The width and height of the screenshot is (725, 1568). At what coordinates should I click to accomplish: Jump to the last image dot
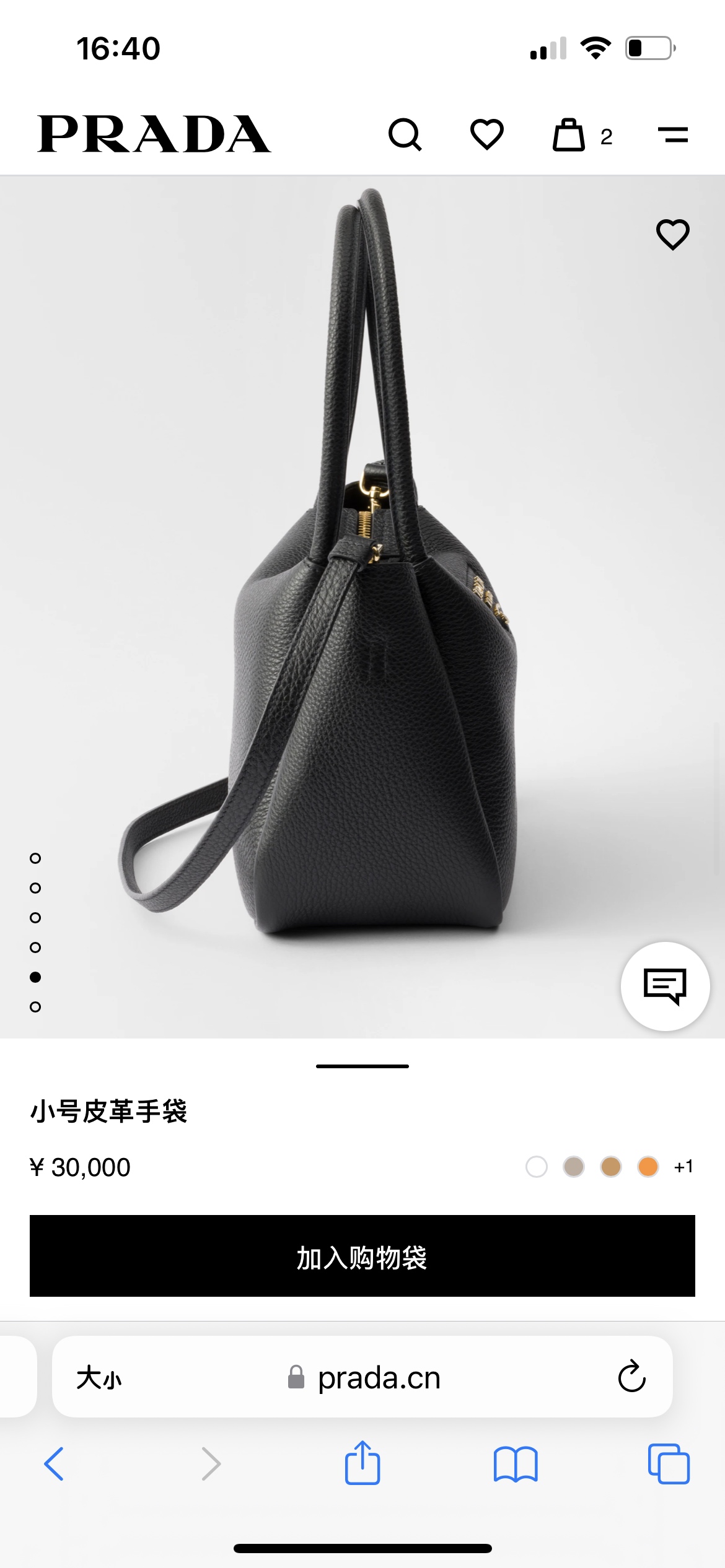tap(35, 1007)
